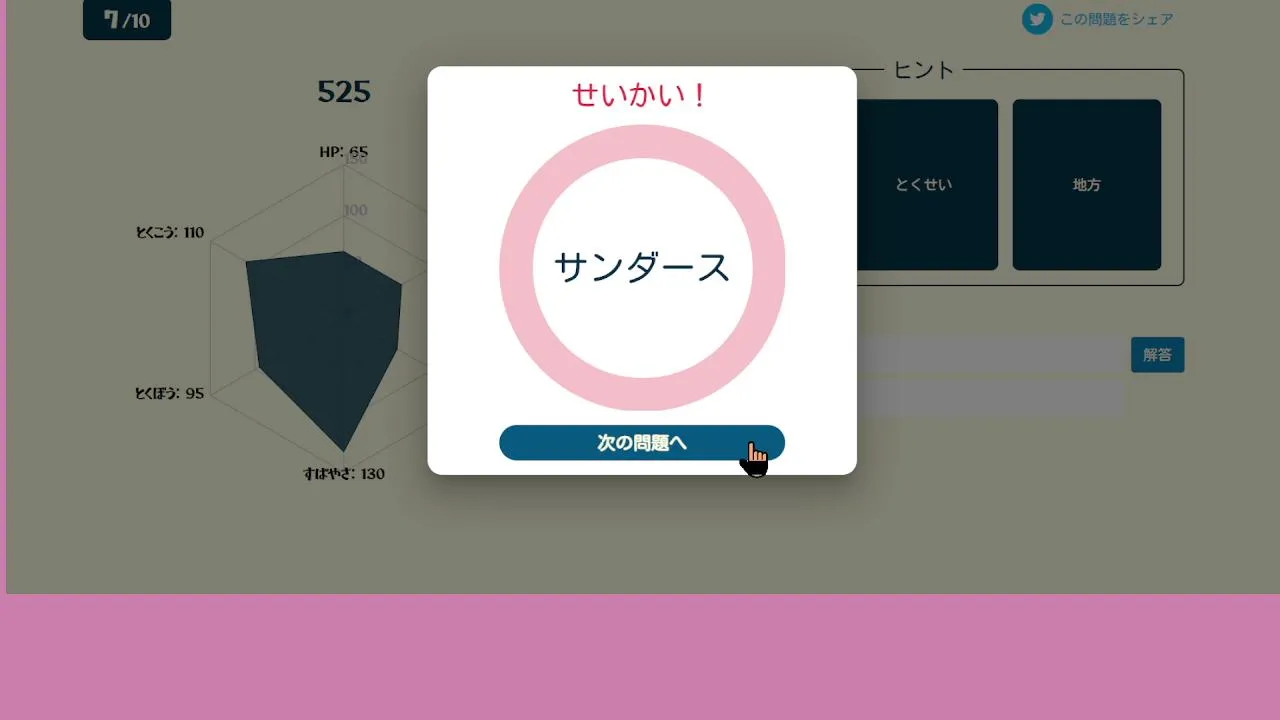Reveal the 地方 hint card

[1086, 185]
